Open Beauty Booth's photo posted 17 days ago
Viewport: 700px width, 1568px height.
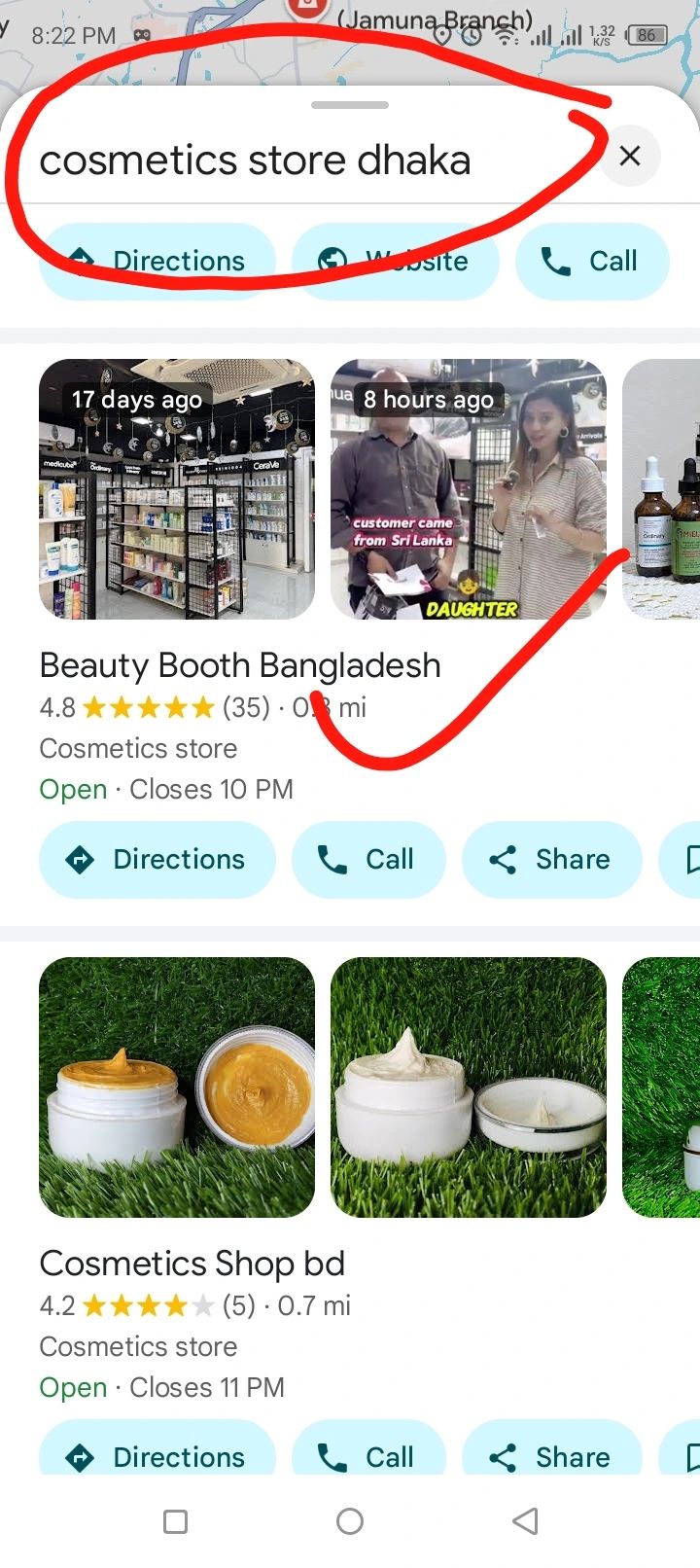click(x=177, y=489)
